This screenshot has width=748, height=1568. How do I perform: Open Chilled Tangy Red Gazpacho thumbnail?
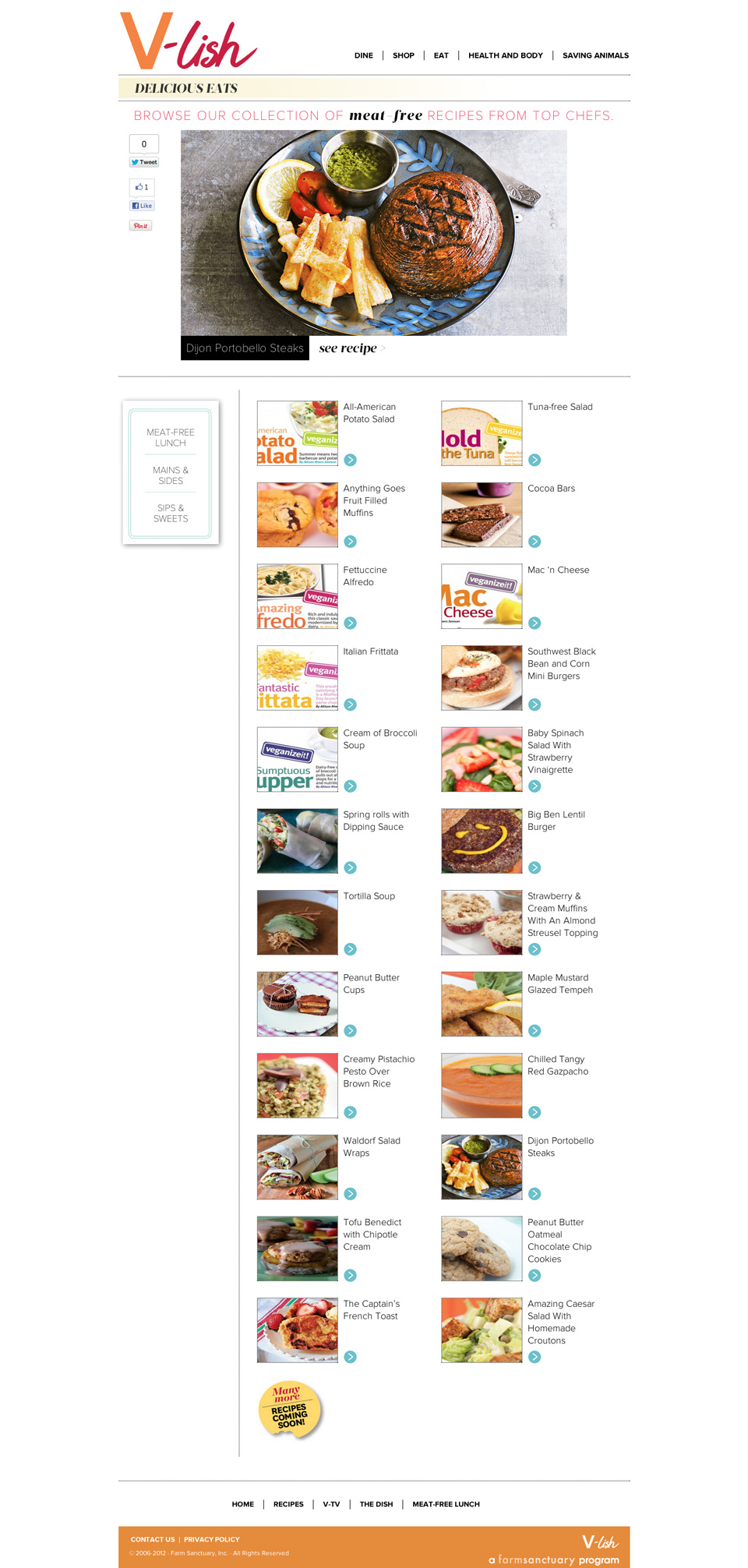482,1086
